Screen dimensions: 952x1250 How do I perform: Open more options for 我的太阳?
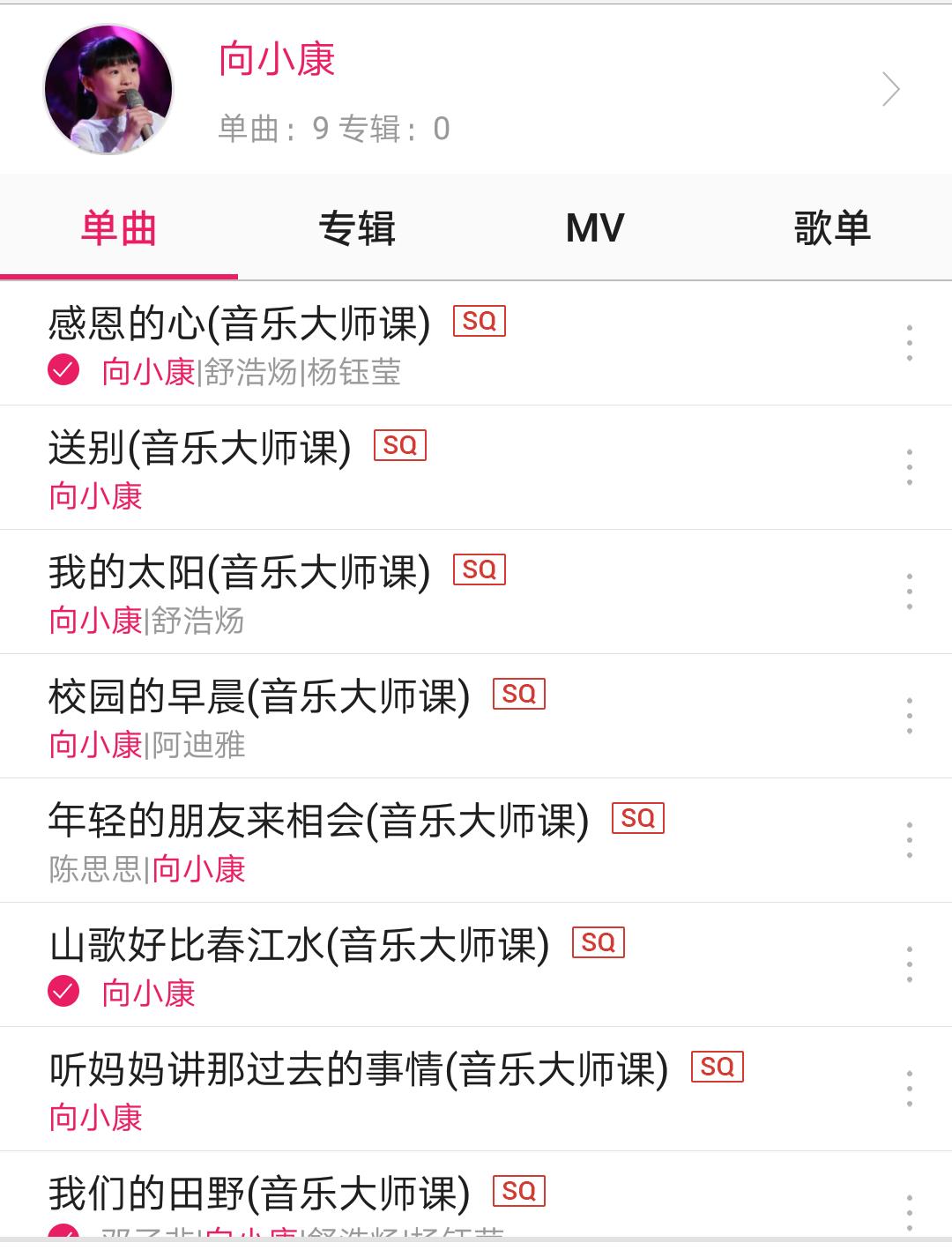pos(909,592)
